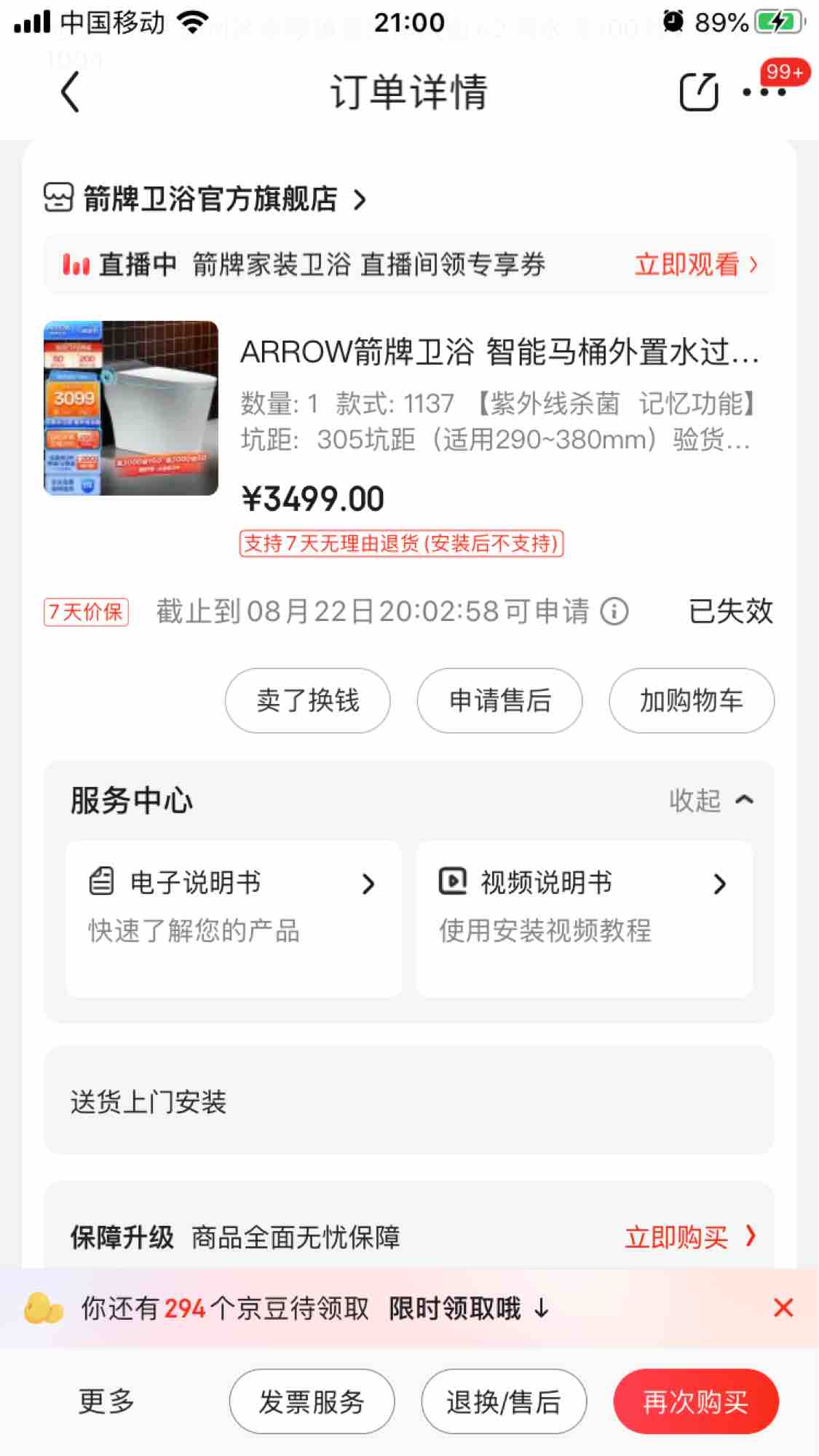The height and width of the screenshot is (1456, 819).
Task: Open the ARROW smart toilet product image
Action: 131,408
